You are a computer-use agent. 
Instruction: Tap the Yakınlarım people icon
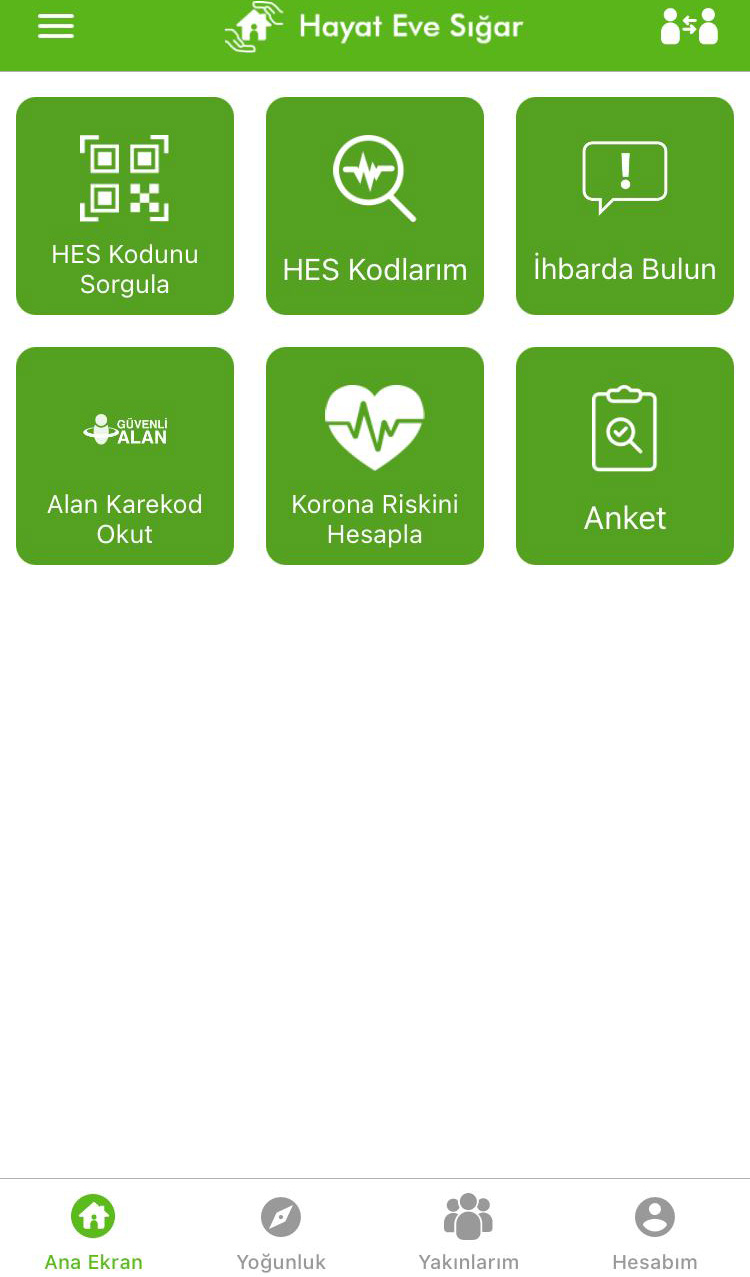pyautogui.click(x=467, y=1214)
